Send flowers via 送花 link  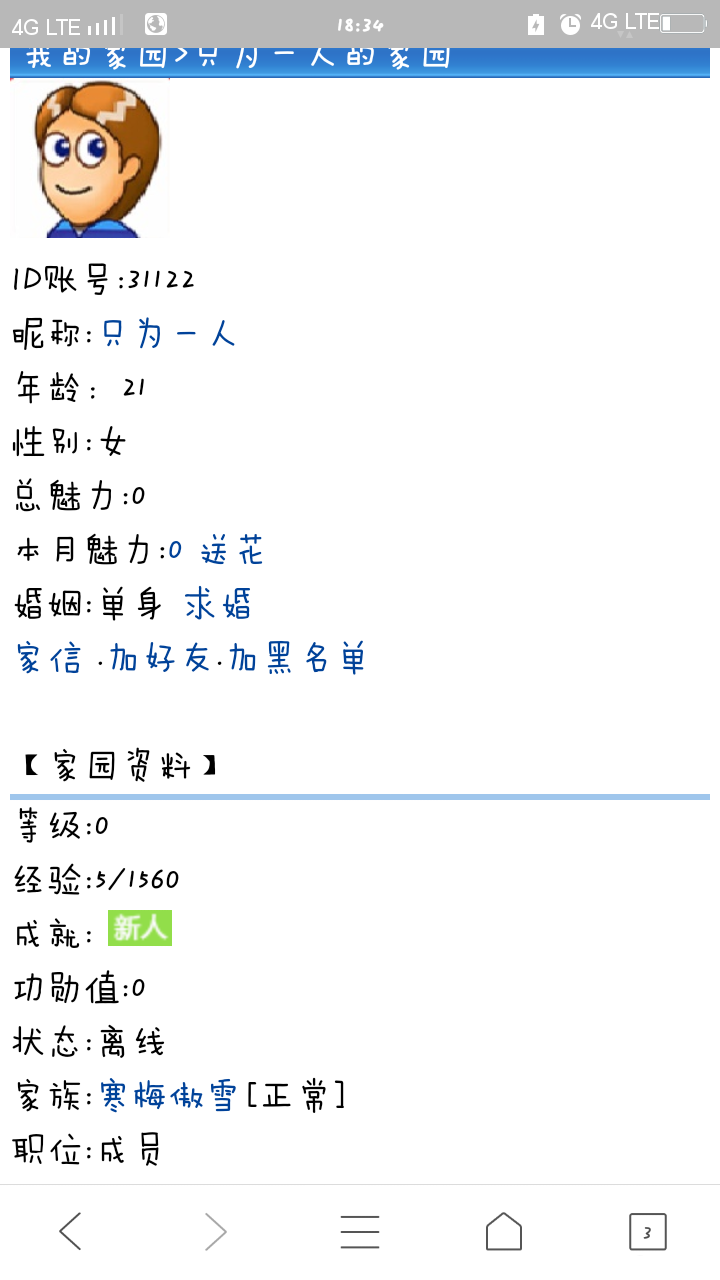click(x=232, y=551)
